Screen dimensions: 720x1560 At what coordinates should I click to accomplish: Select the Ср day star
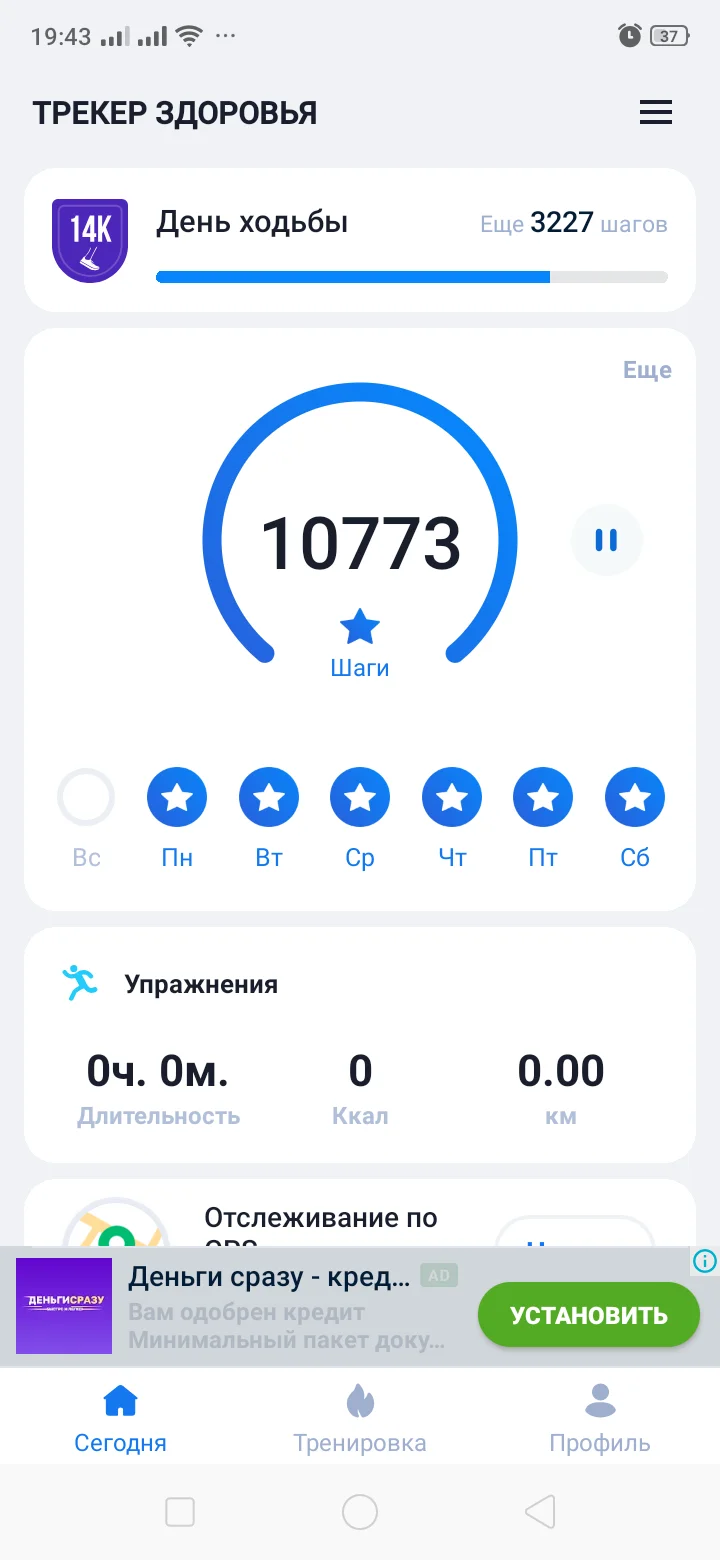(360, 798)
